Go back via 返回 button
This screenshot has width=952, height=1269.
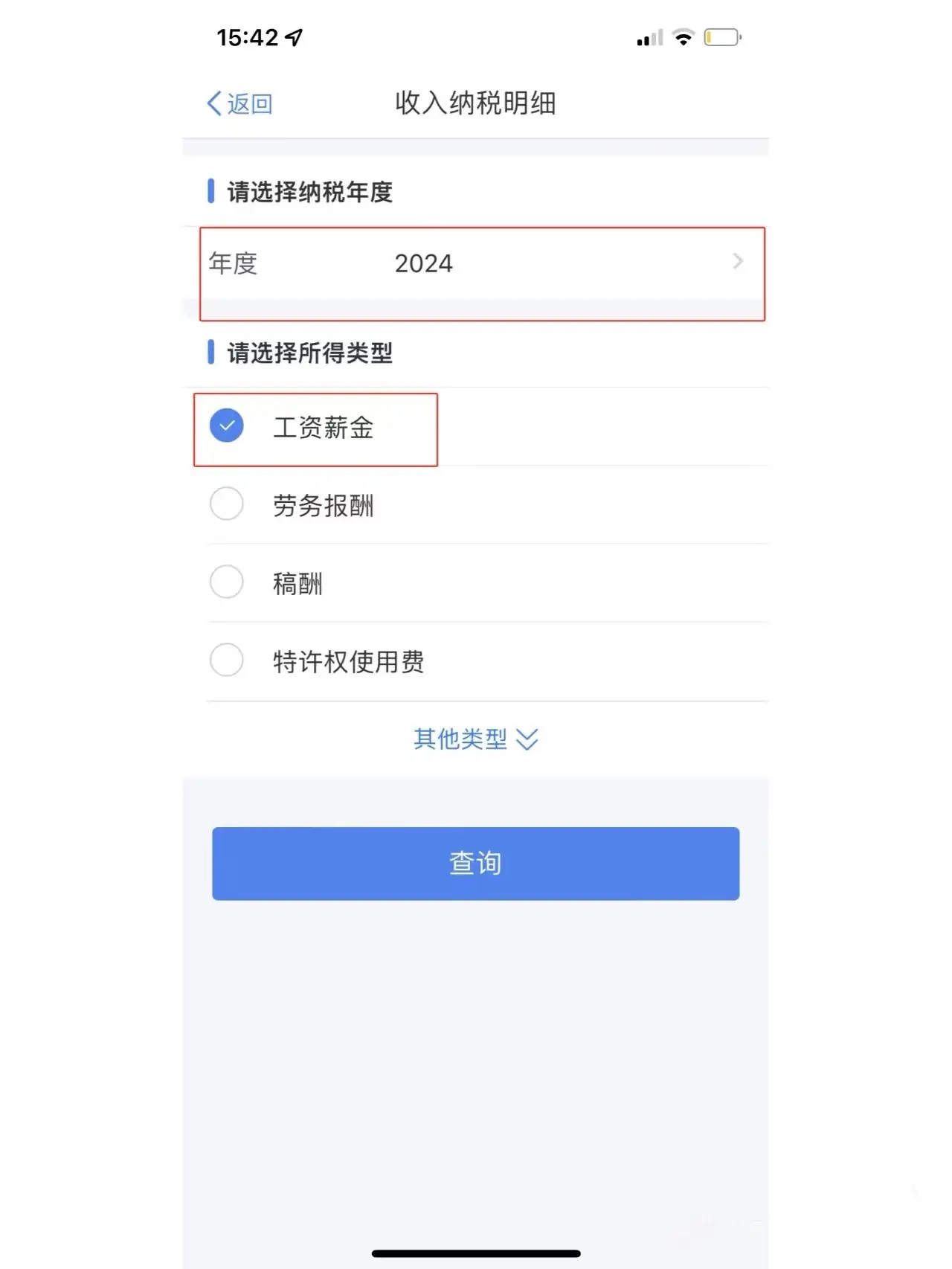point(239,103)
